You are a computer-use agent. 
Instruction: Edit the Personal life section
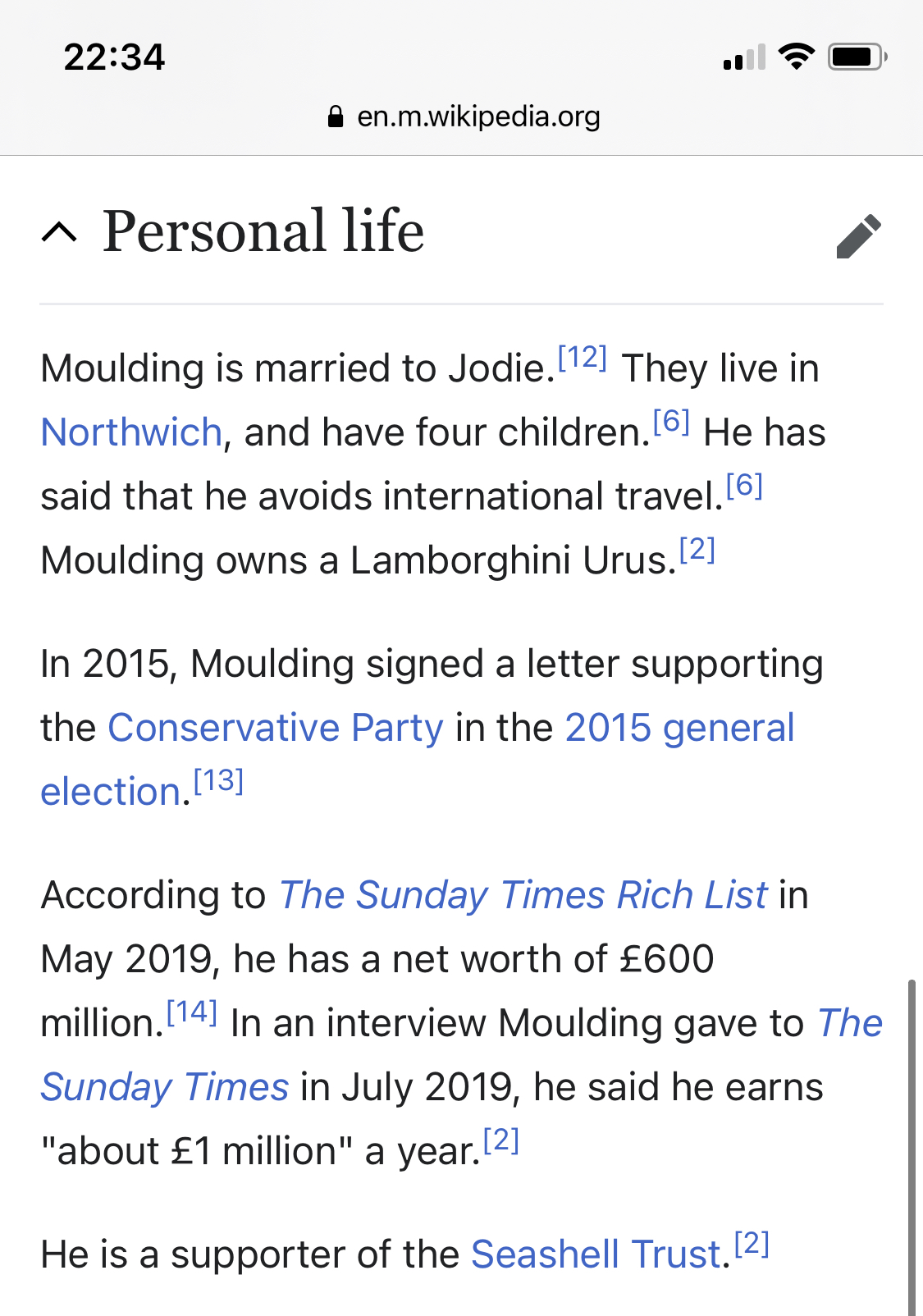[x=858, y=236]
